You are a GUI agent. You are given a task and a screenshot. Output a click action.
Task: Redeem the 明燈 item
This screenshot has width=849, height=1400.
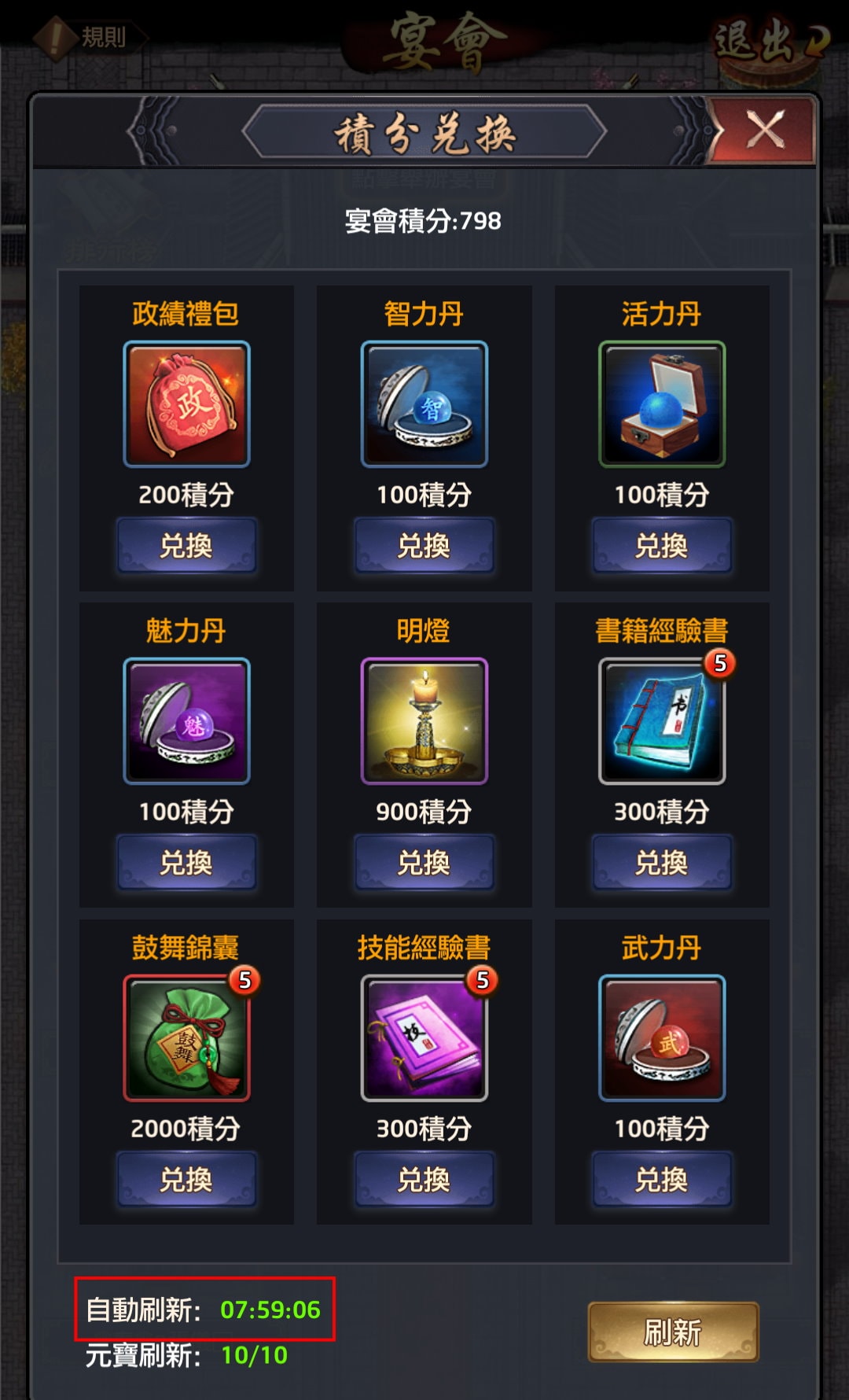pyautogui.click(x=424, y=863)
